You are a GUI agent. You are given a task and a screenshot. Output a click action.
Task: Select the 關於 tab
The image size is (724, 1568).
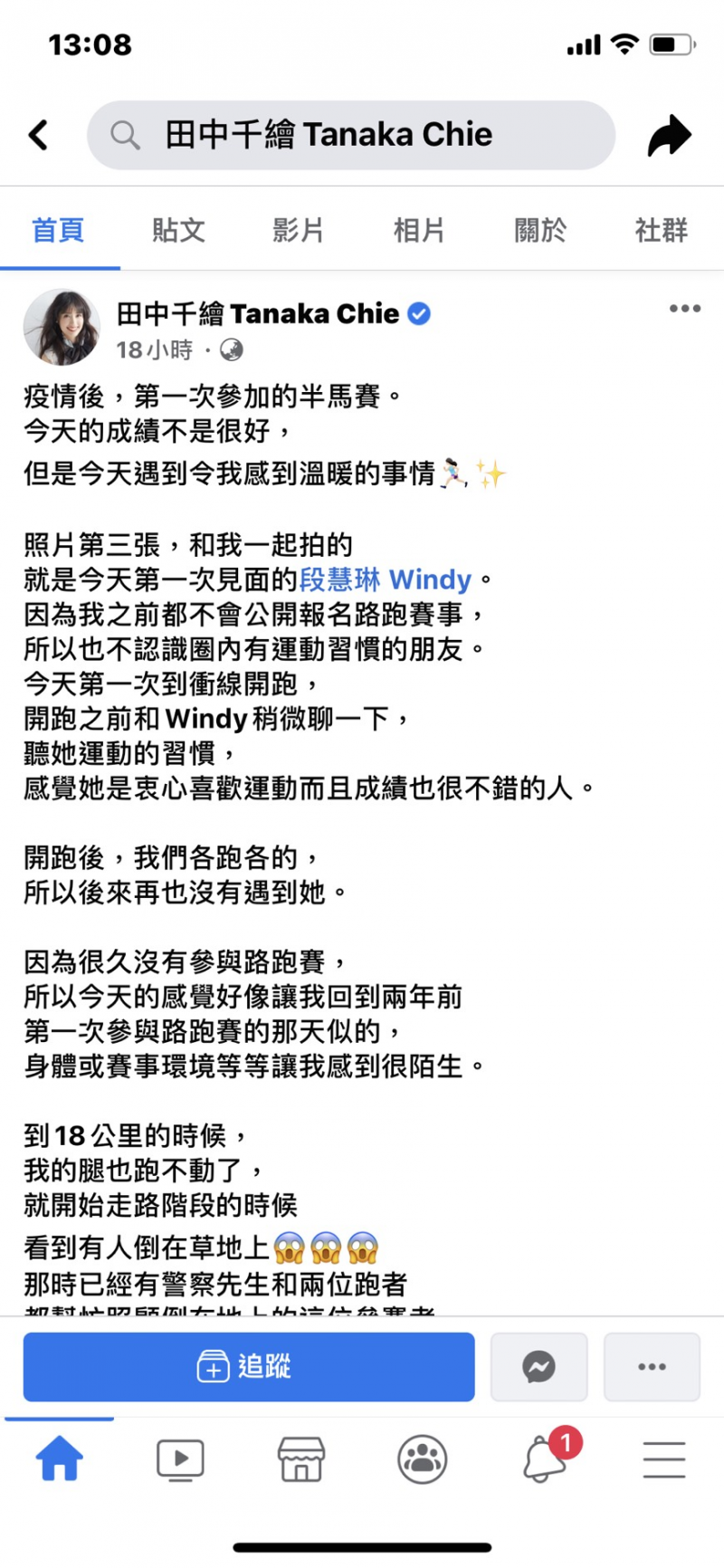pos(540,231)
